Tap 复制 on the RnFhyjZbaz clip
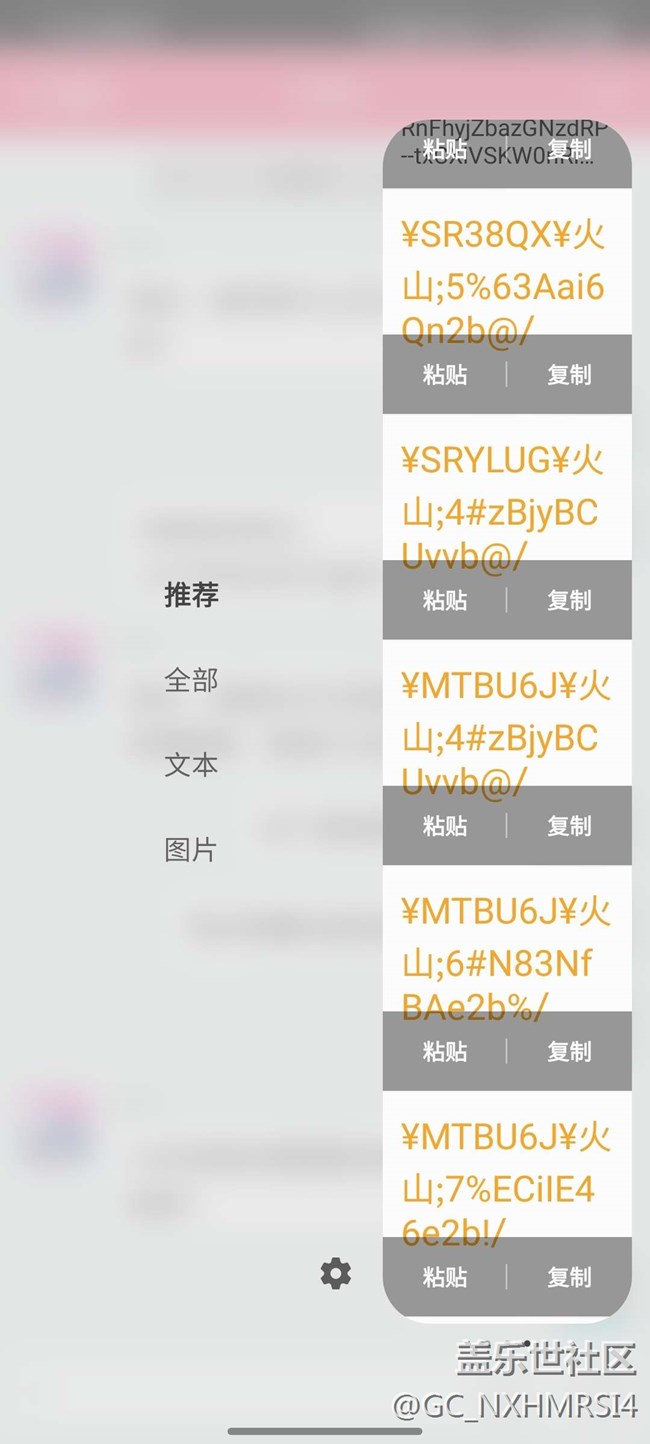The height and width of the screenshot is (1444, 650). 569,150
